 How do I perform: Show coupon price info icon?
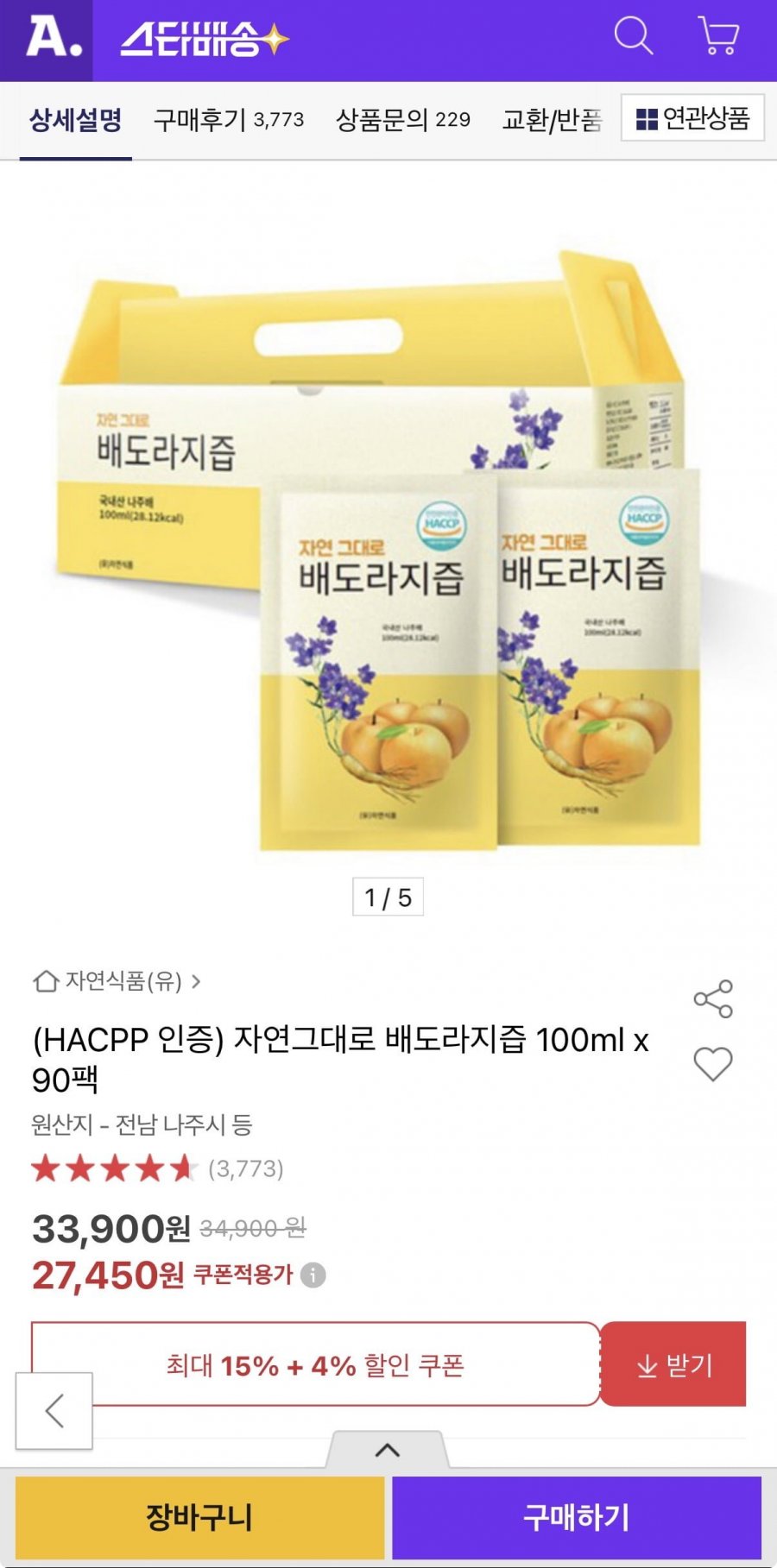click(313, 1275)
